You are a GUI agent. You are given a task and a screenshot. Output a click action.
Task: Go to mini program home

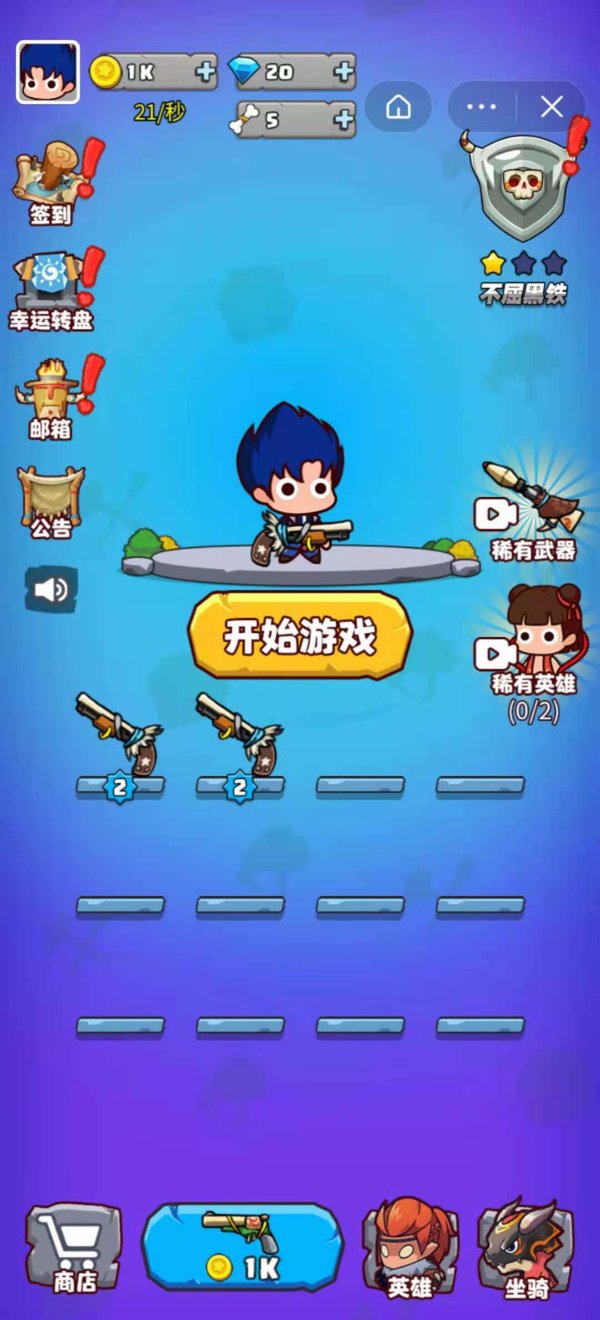tap(398, 106)
